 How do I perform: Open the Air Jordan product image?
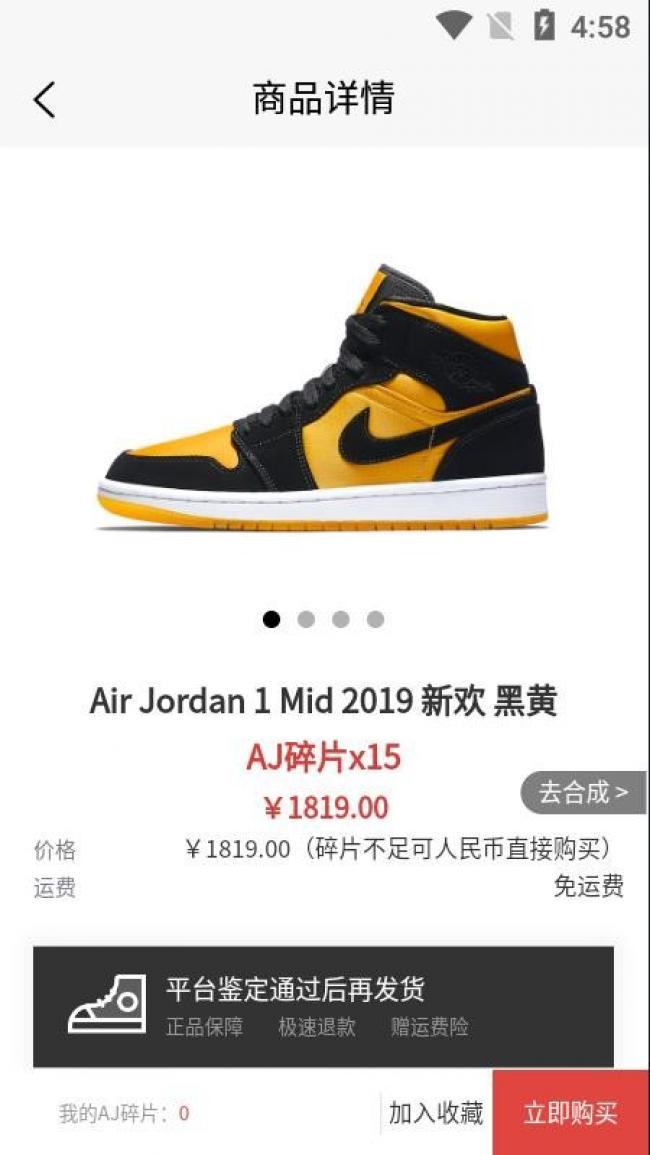coord(323,398)
